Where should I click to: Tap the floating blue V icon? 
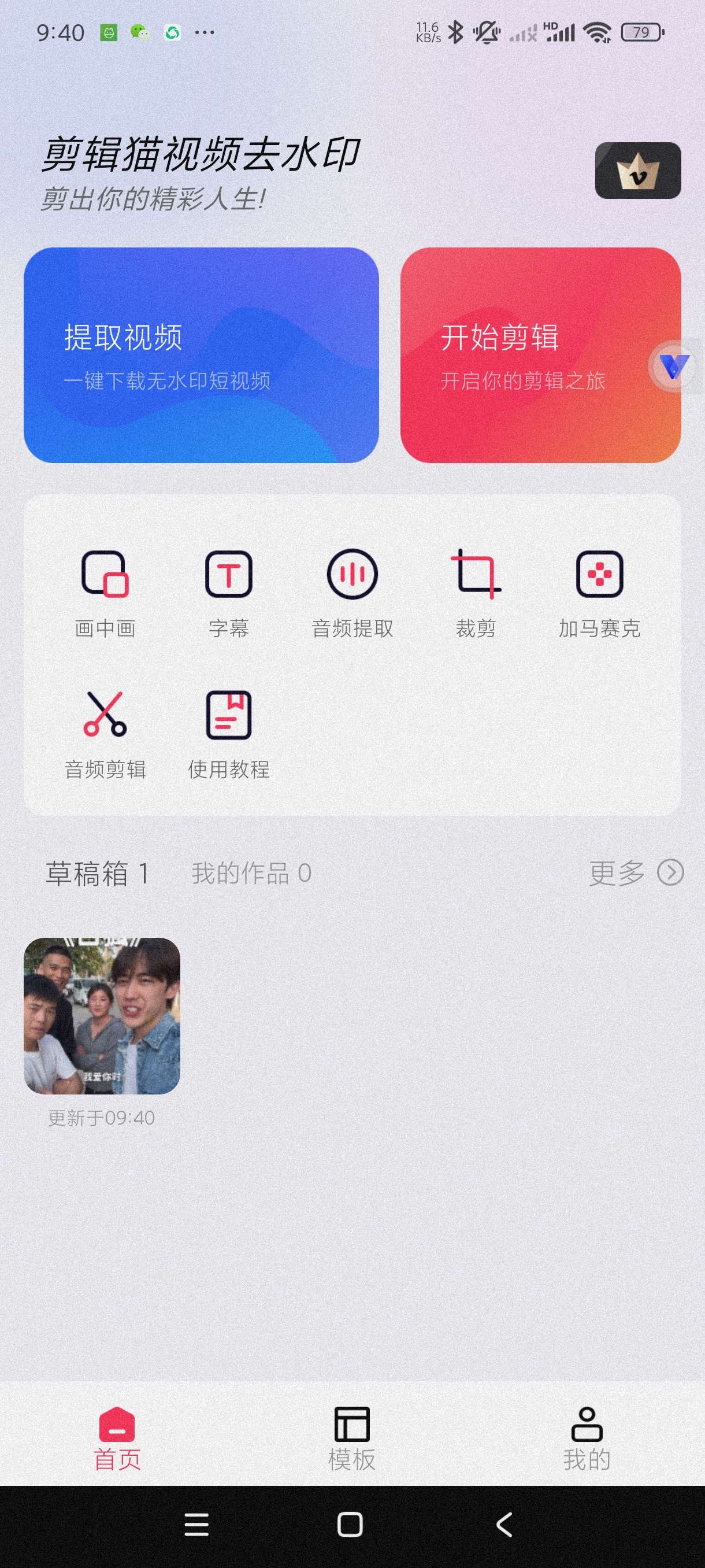pyautogui.click(x=674, y=367)
